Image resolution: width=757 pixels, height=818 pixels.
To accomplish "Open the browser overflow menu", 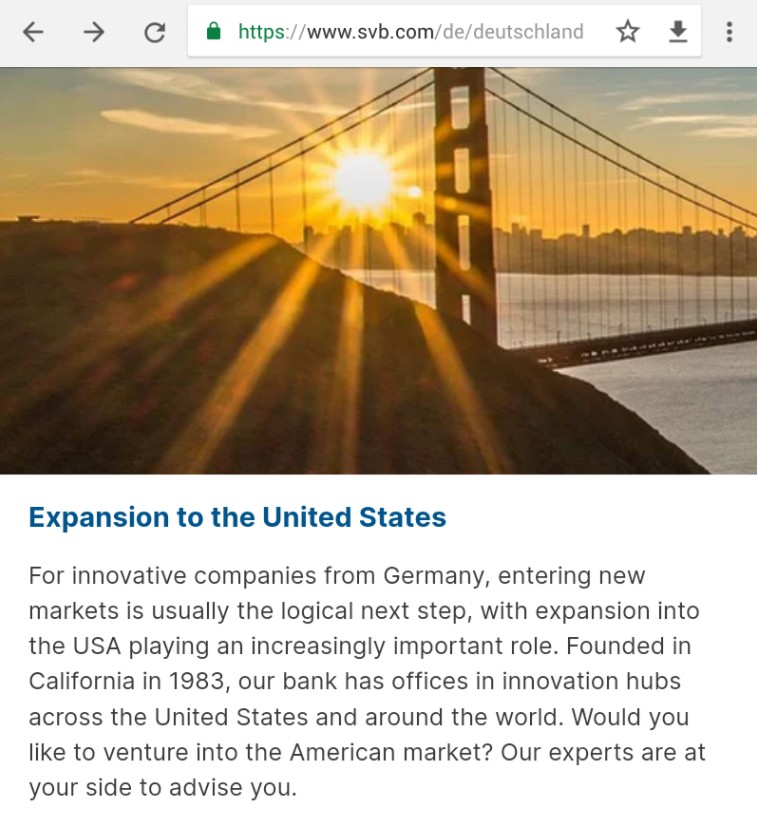I will (x=729, y=32).
